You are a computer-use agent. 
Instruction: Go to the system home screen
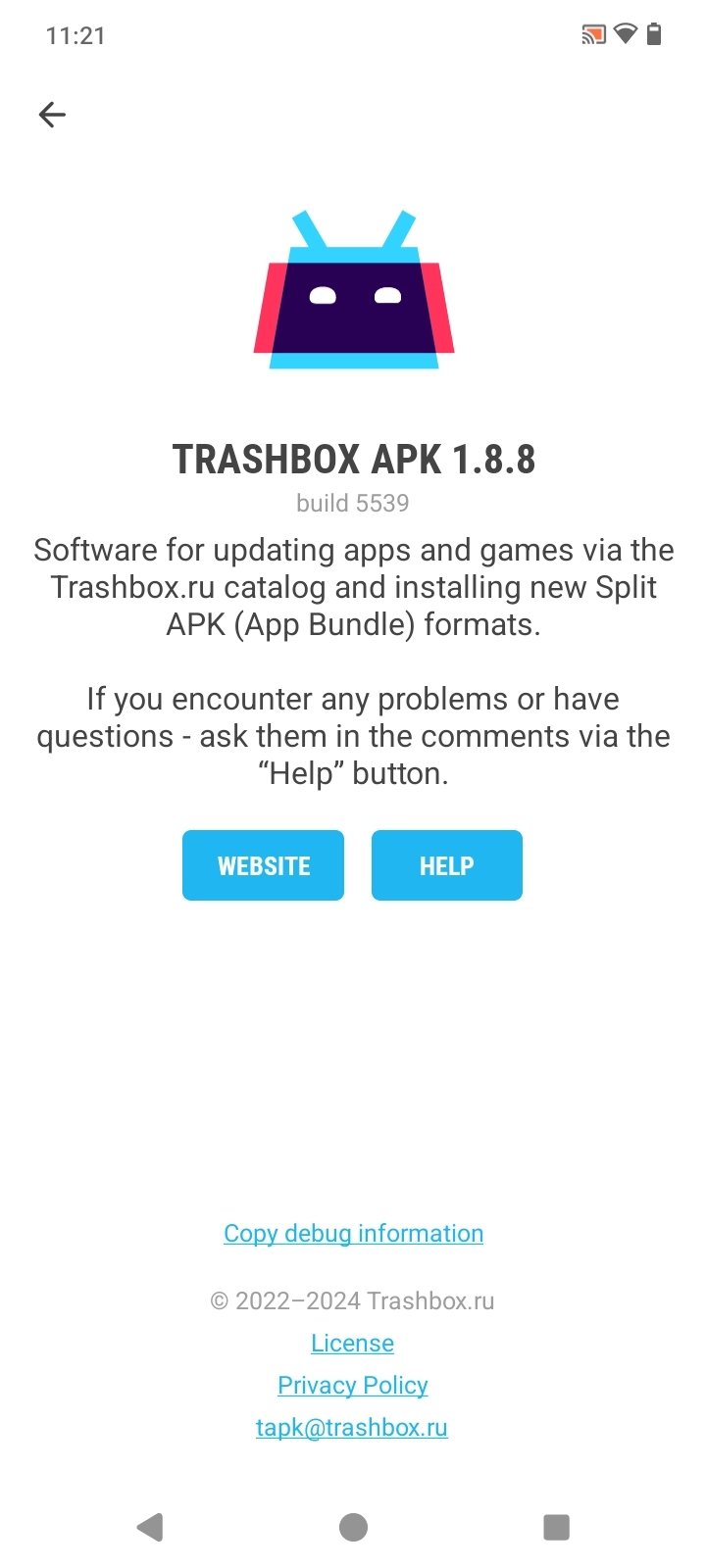pos(353,1527)
